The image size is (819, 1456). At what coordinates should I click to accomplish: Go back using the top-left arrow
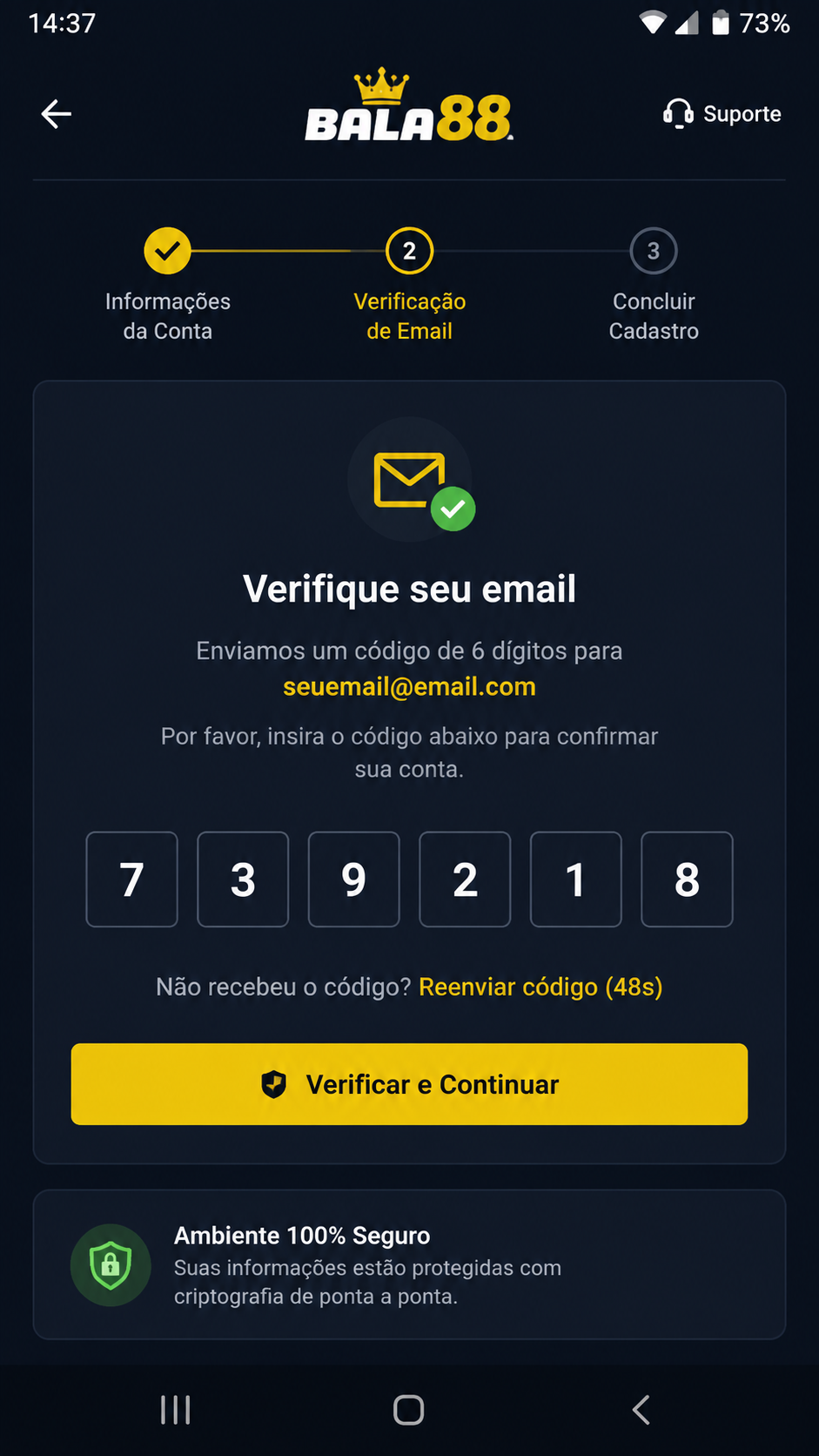pyautogui.click(x=57, y=114)
